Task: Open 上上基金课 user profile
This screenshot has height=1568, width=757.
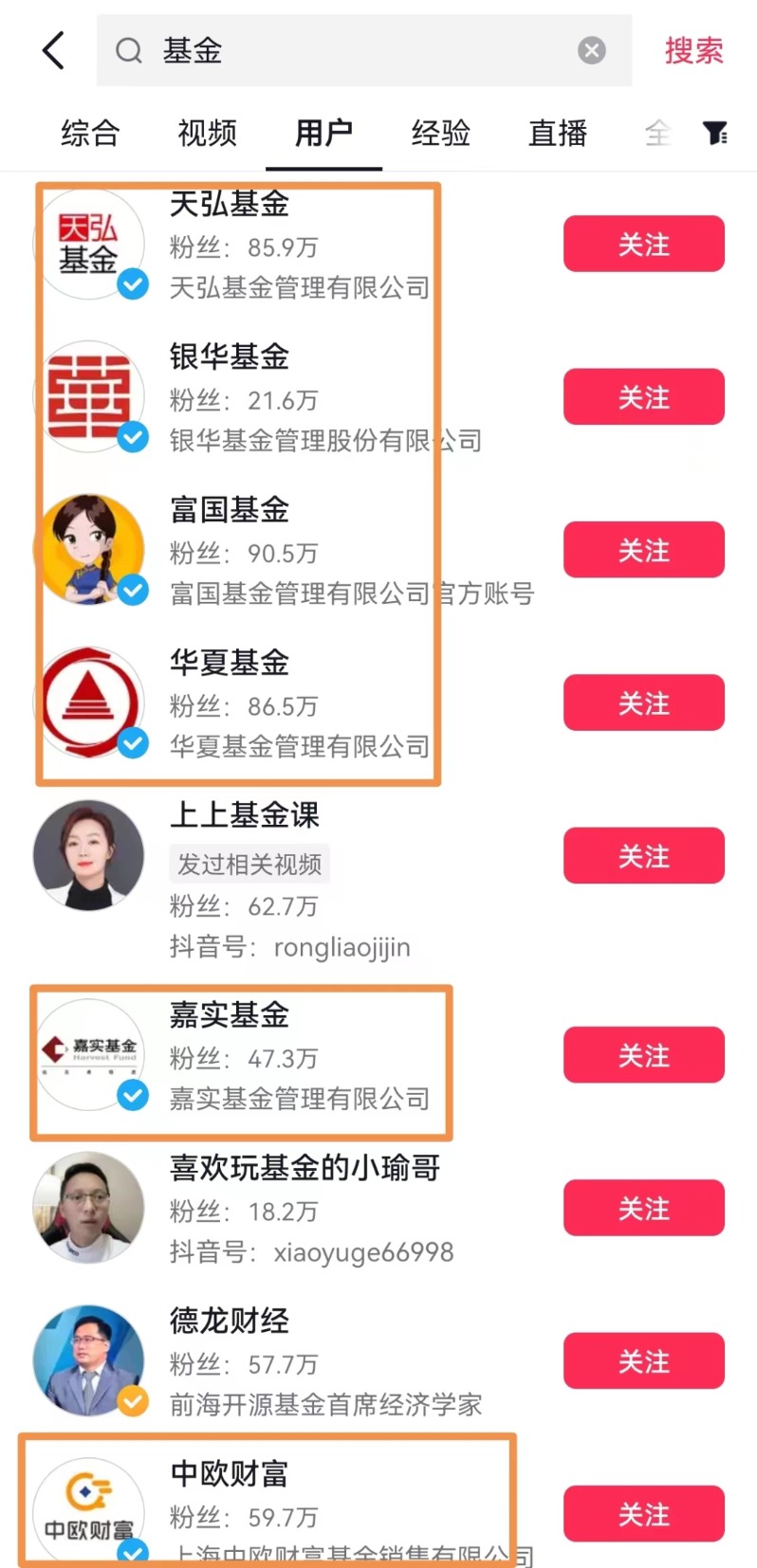Action: 244,815
